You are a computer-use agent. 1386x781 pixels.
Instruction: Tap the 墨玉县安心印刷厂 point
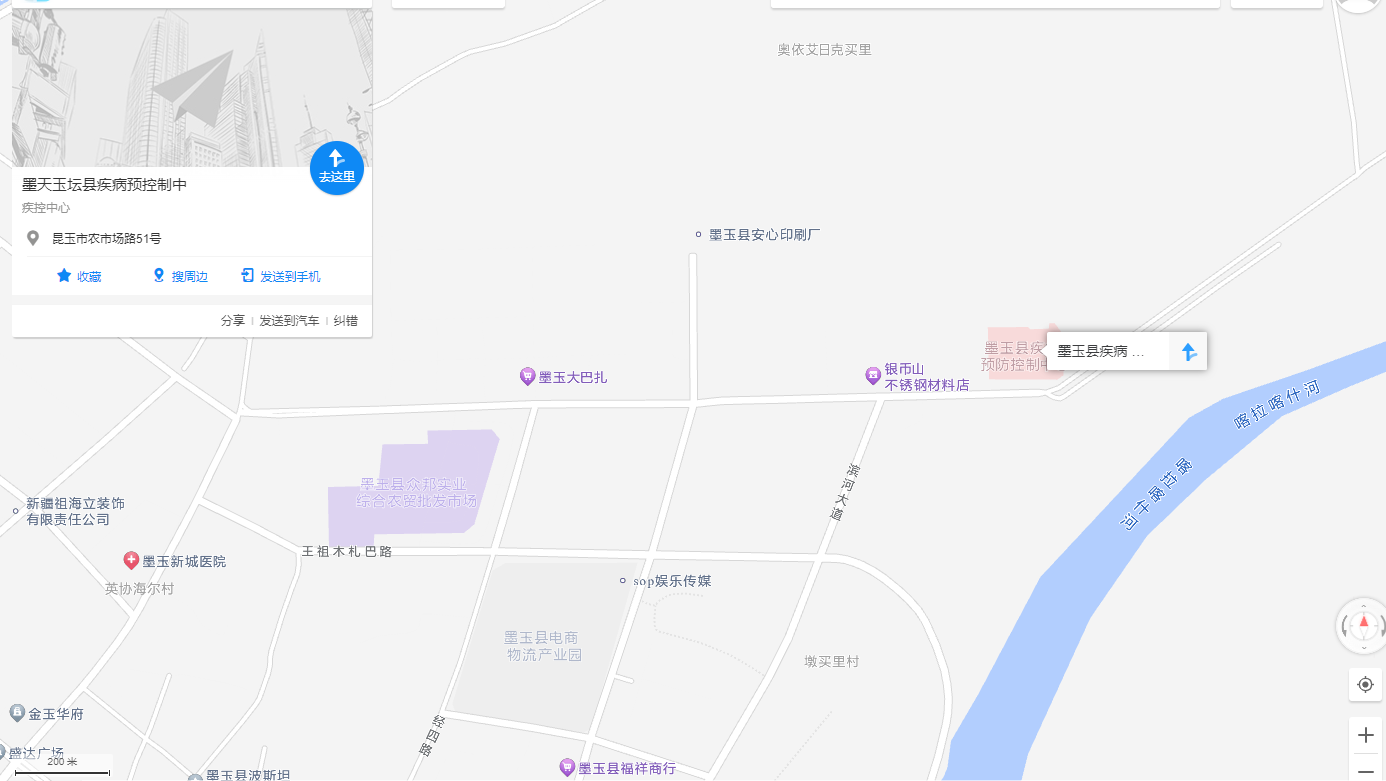[699, 235]
